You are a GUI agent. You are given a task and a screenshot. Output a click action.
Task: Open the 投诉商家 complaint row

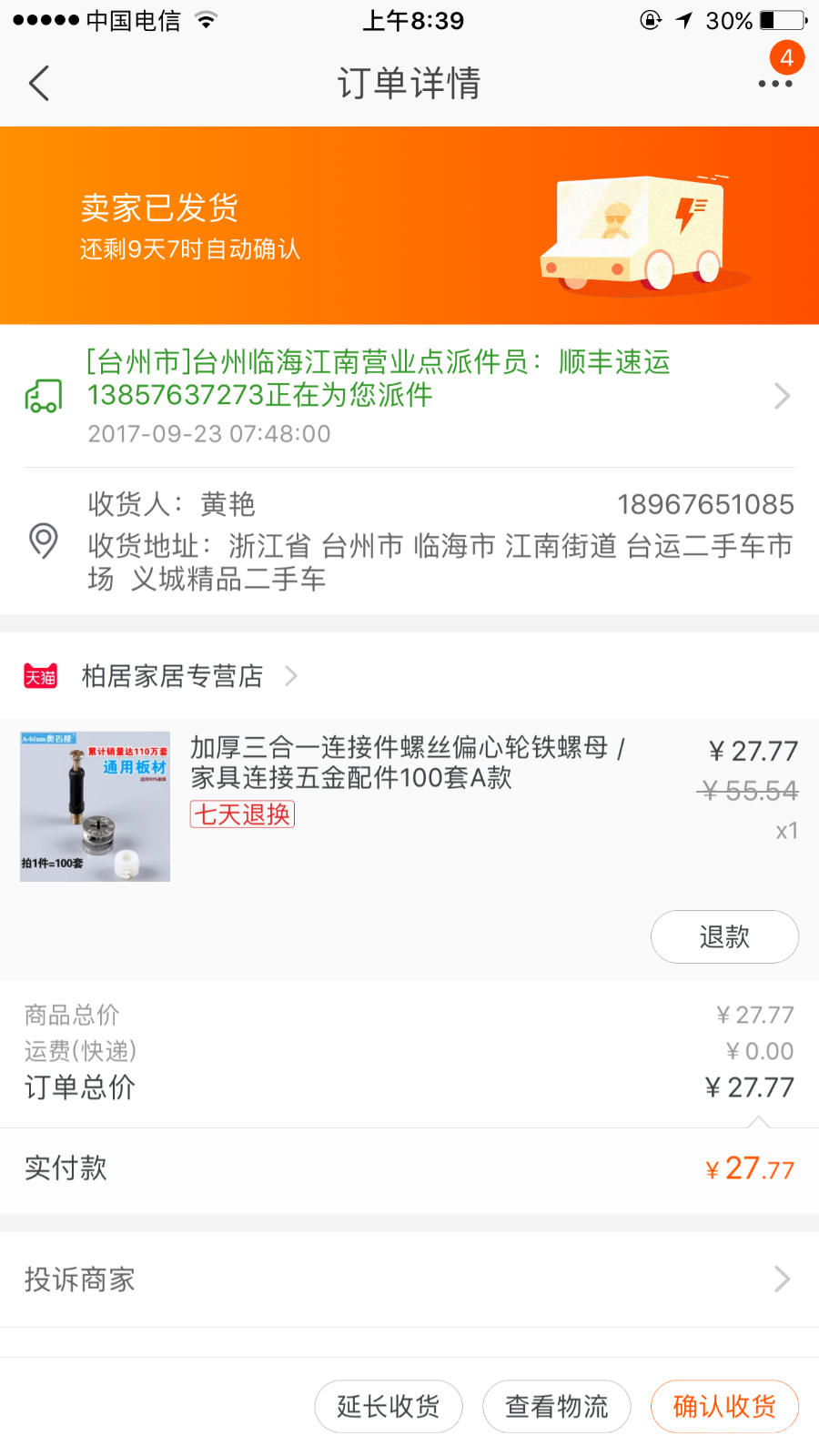click(409, 1279)
